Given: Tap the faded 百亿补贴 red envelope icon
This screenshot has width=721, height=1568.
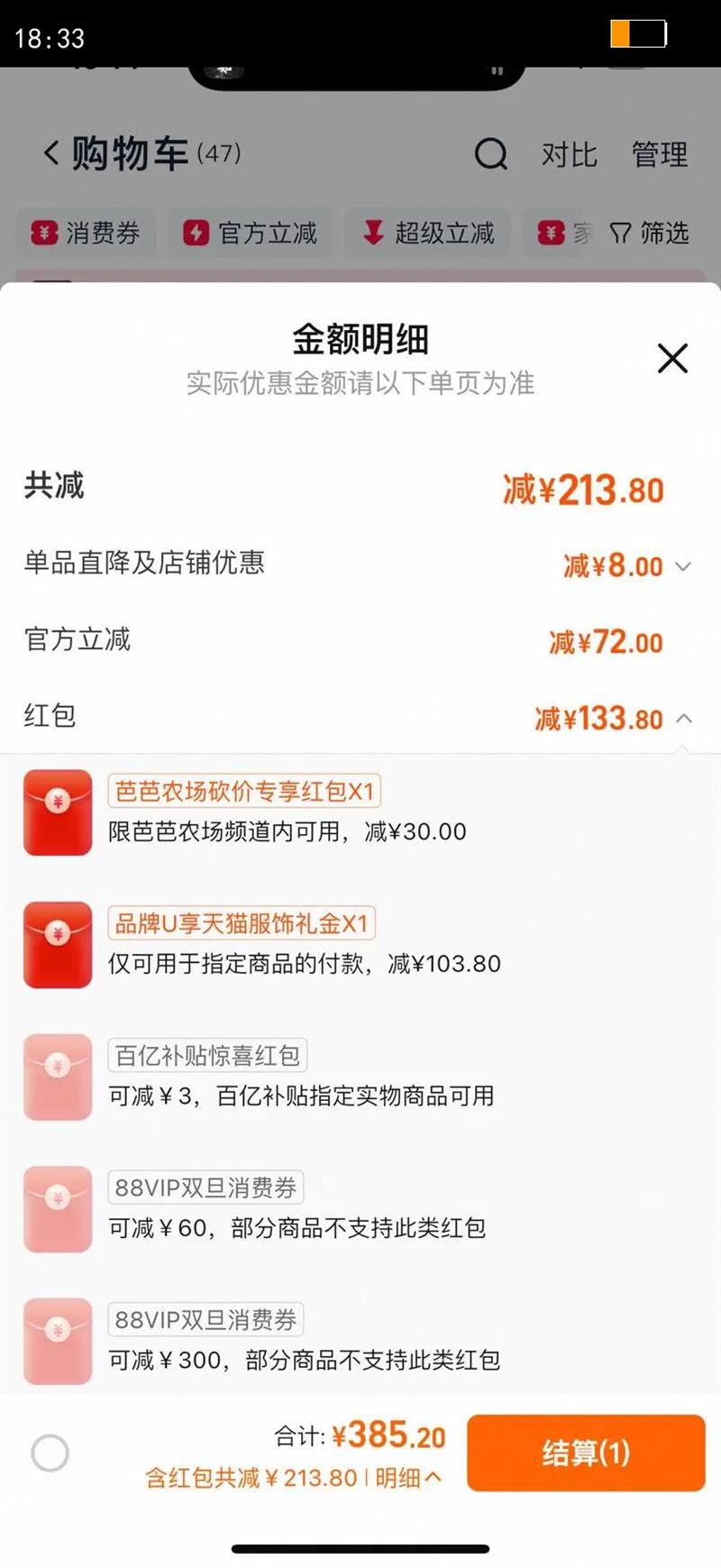Looking at the screenshot, I should [57, 1077].
